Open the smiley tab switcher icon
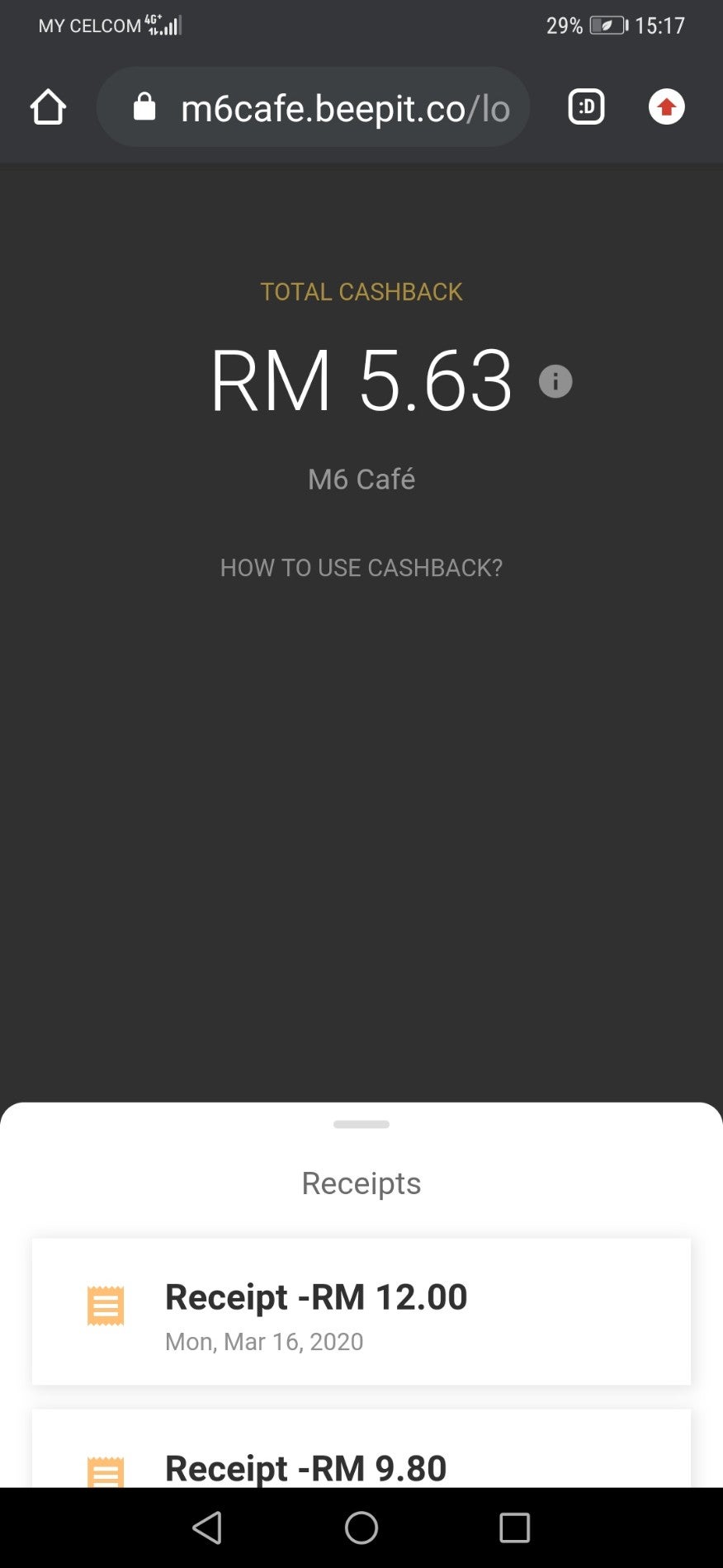This screenshot has width=723, height=1568. point(586,106)
